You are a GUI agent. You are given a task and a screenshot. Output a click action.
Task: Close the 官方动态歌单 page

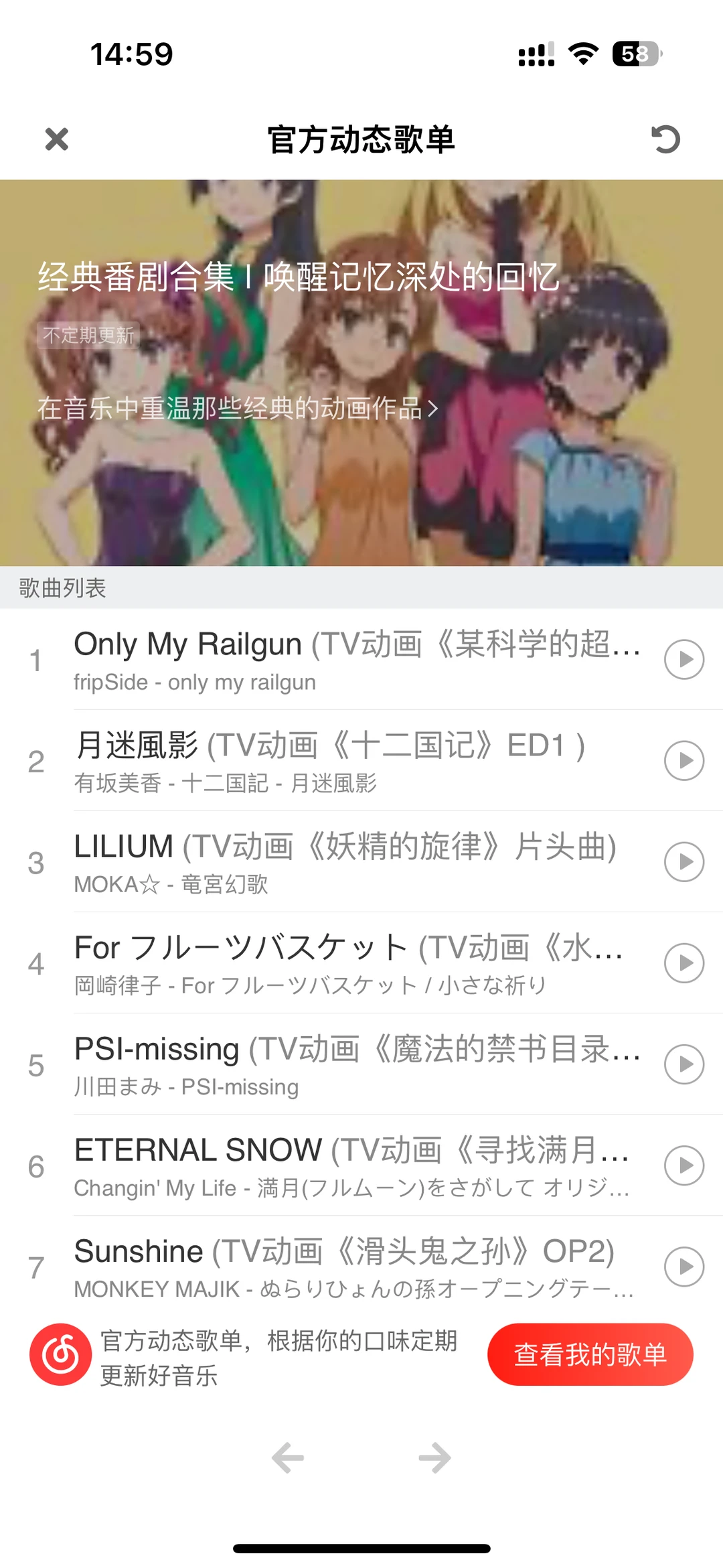pos(57,139)
